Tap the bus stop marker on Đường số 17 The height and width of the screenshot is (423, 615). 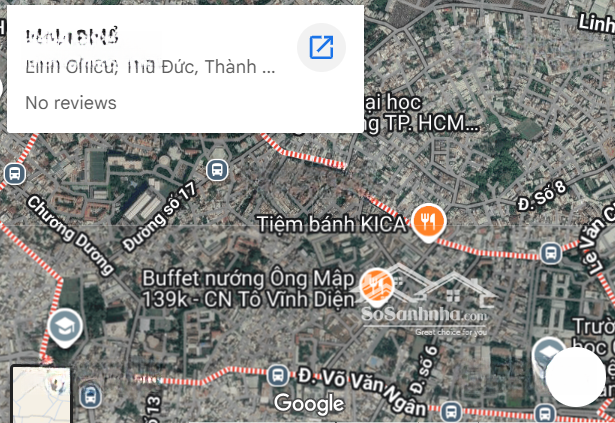tap(216, 170)
